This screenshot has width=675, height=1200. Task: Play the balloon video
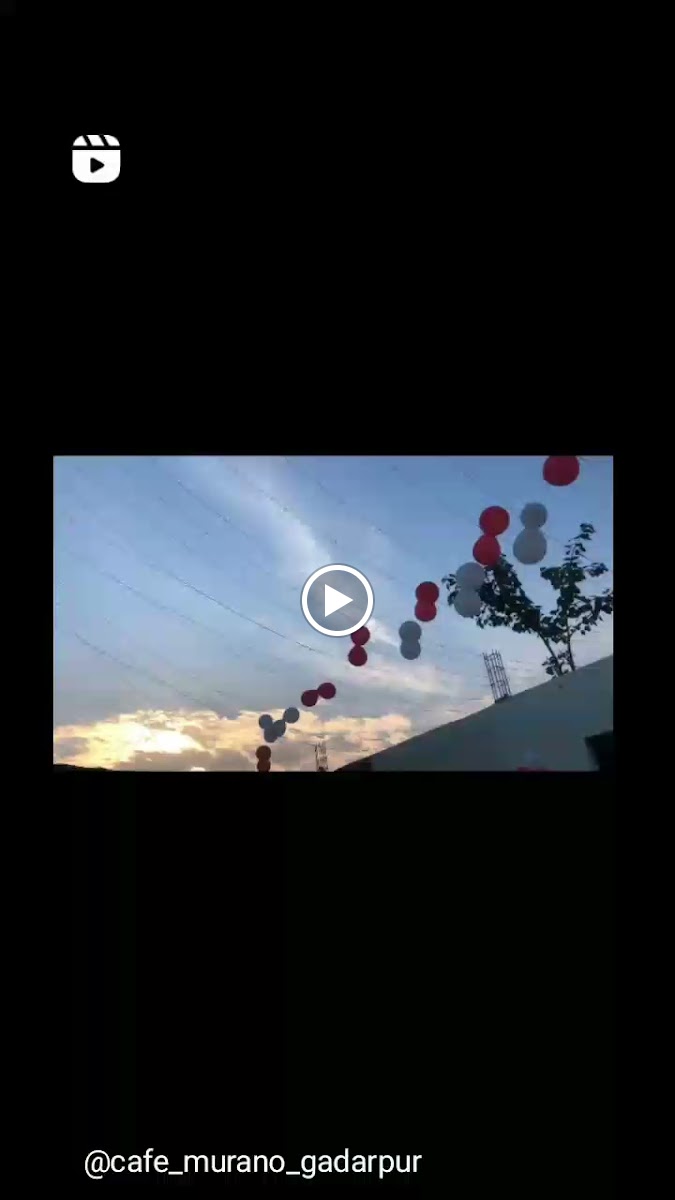click(337, 601)
